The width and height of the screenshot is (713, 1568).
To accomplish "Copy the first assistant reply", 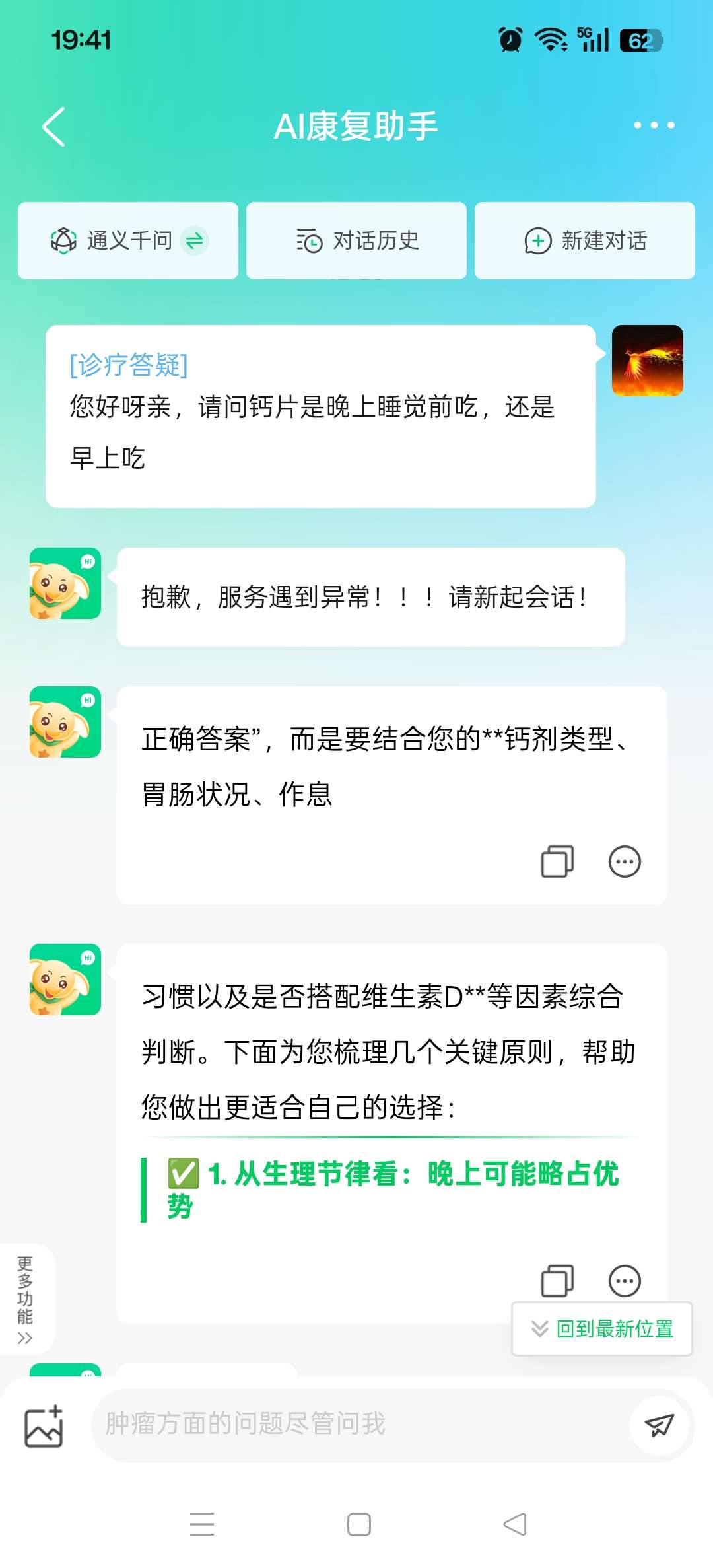I will click(558, 862).
